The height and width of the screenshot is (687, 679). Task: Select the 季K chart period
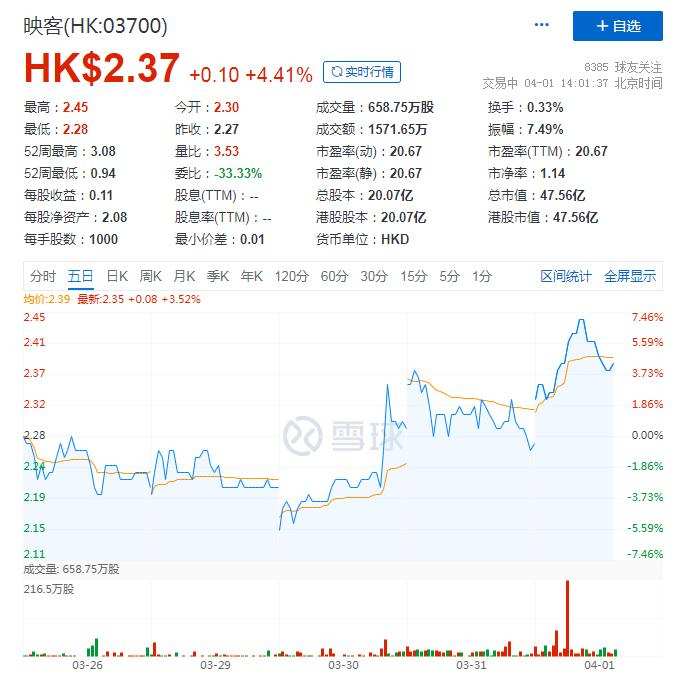click(x=218, y=276)
